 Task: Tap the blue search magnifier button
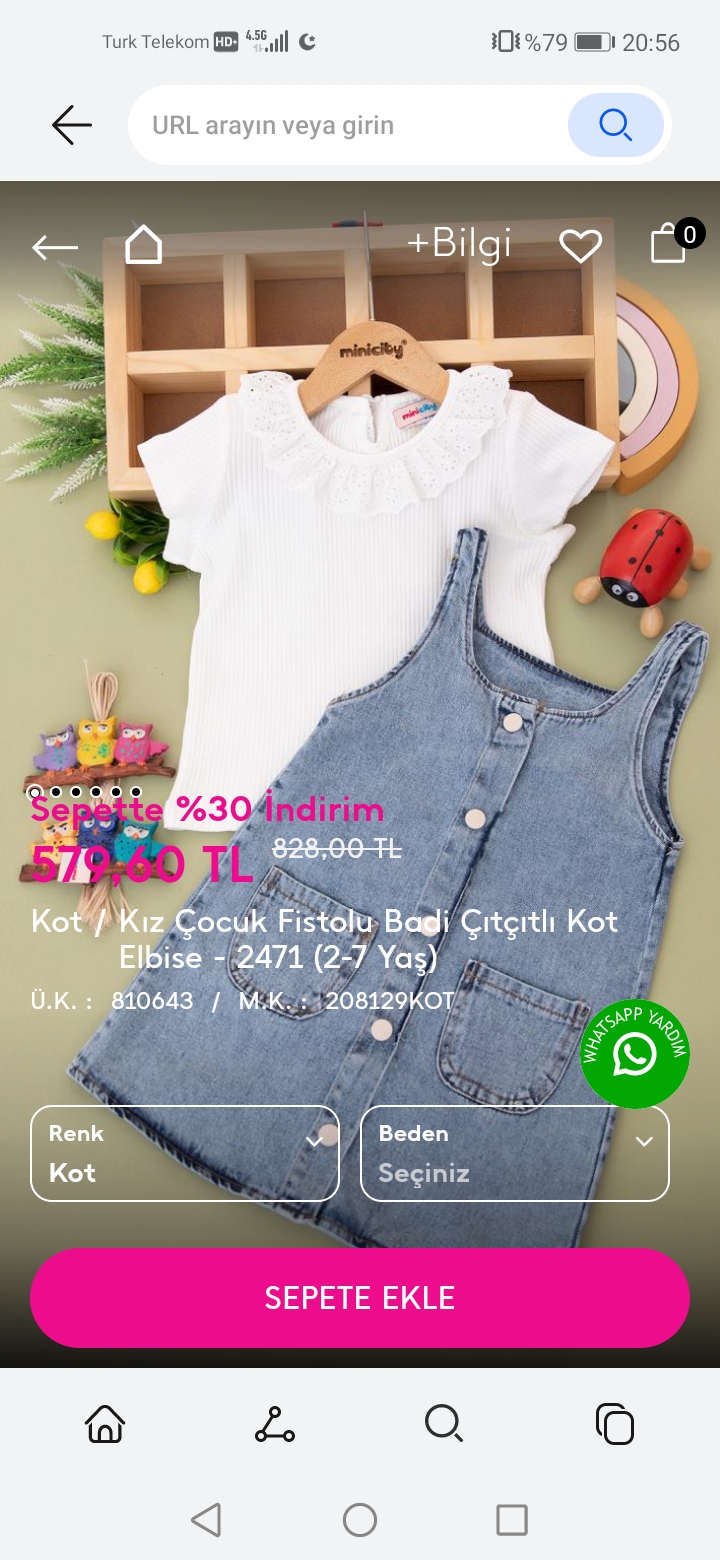coord(615,126)
